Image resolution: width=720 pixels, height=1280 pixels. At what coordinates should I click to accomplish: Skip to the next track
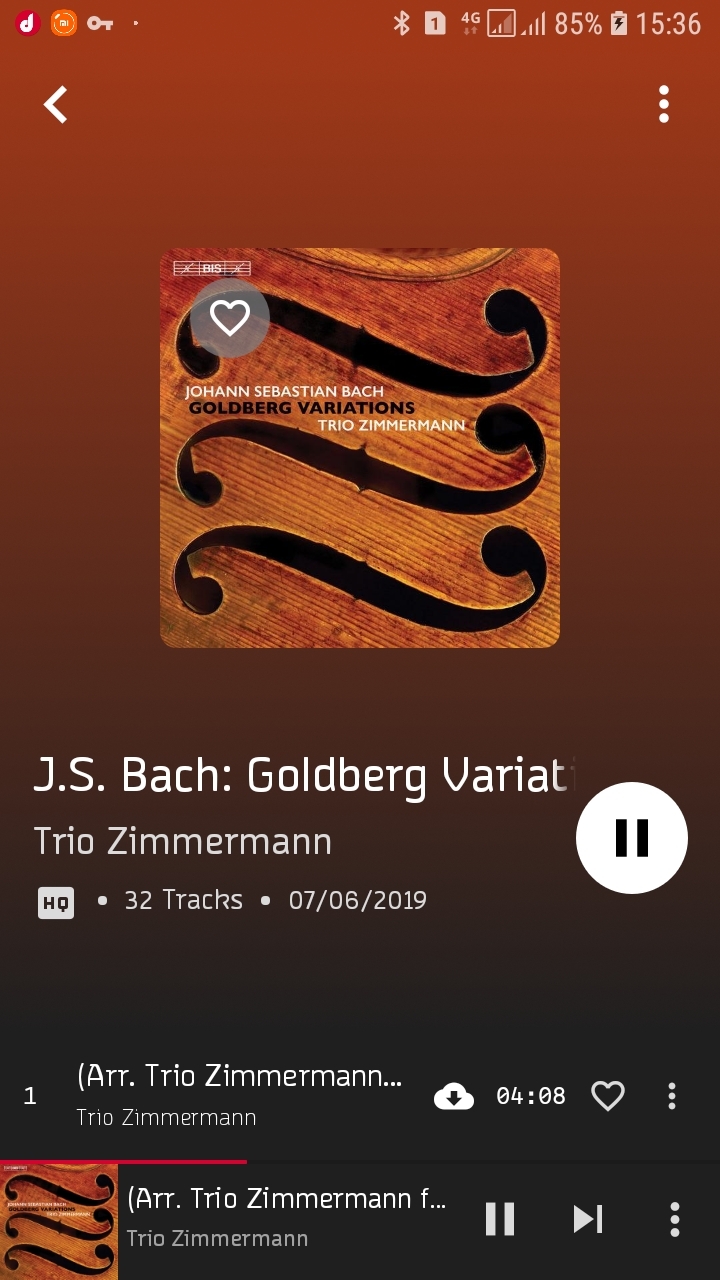pos(588,1219)
